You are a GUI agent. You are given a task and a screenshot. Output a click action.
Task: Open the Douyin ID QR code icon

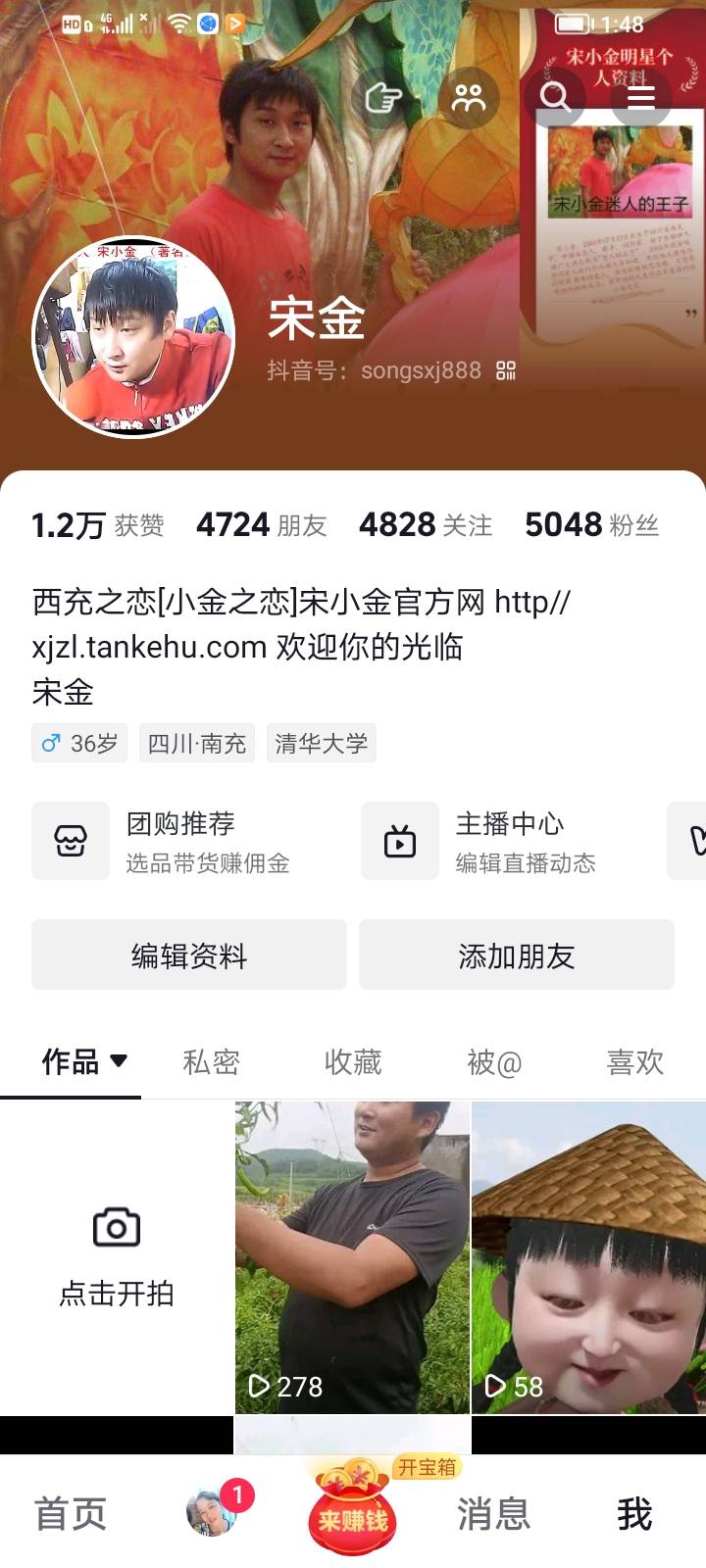coord(506,370)
